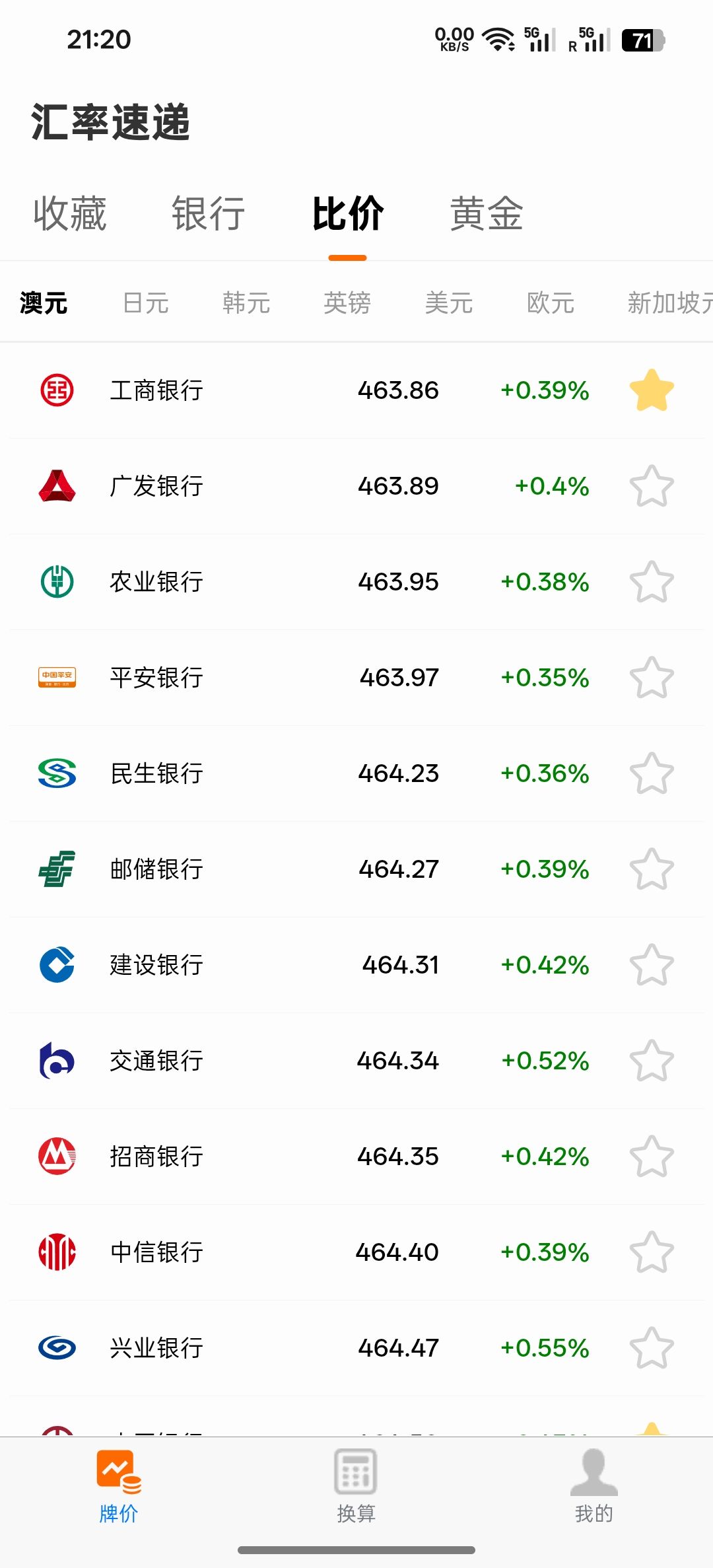Favorite 民生银行 using its star toggle
Image resolution: width=713 pixels, height=1568 pixels.
pyautogui.click(x=652, y=773)
